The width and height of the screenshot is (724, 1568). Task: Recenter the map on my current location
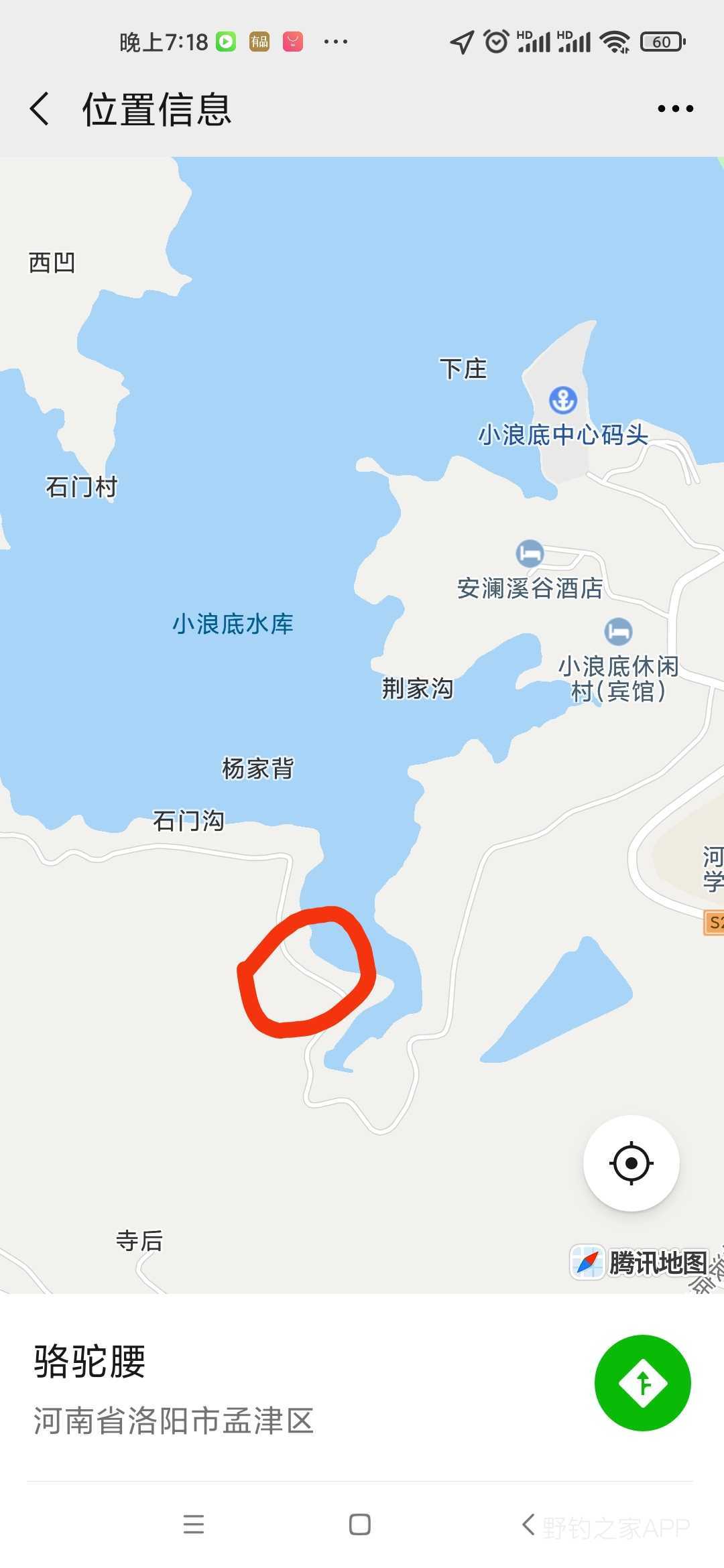point(631,1163)
